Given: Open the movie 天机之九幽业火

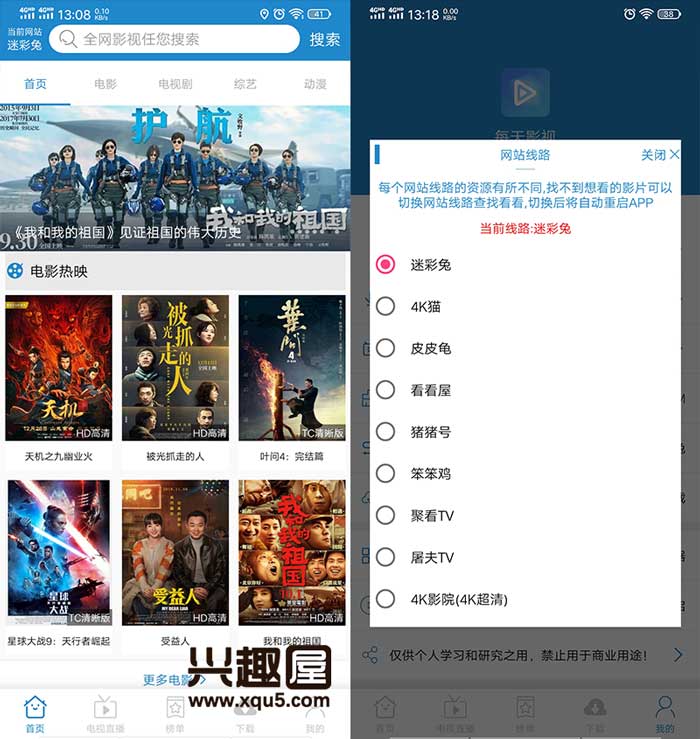Looking at the screenshot, I should pyautogui.click(x=59, y=369).
